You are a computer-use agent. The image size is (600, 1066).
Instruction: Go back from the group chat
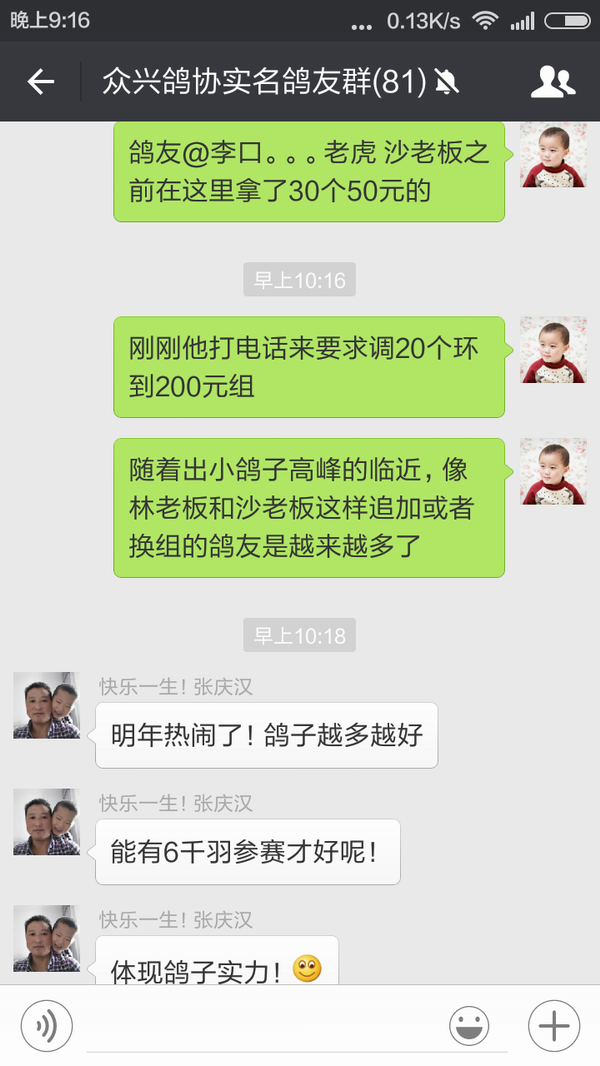41,82
